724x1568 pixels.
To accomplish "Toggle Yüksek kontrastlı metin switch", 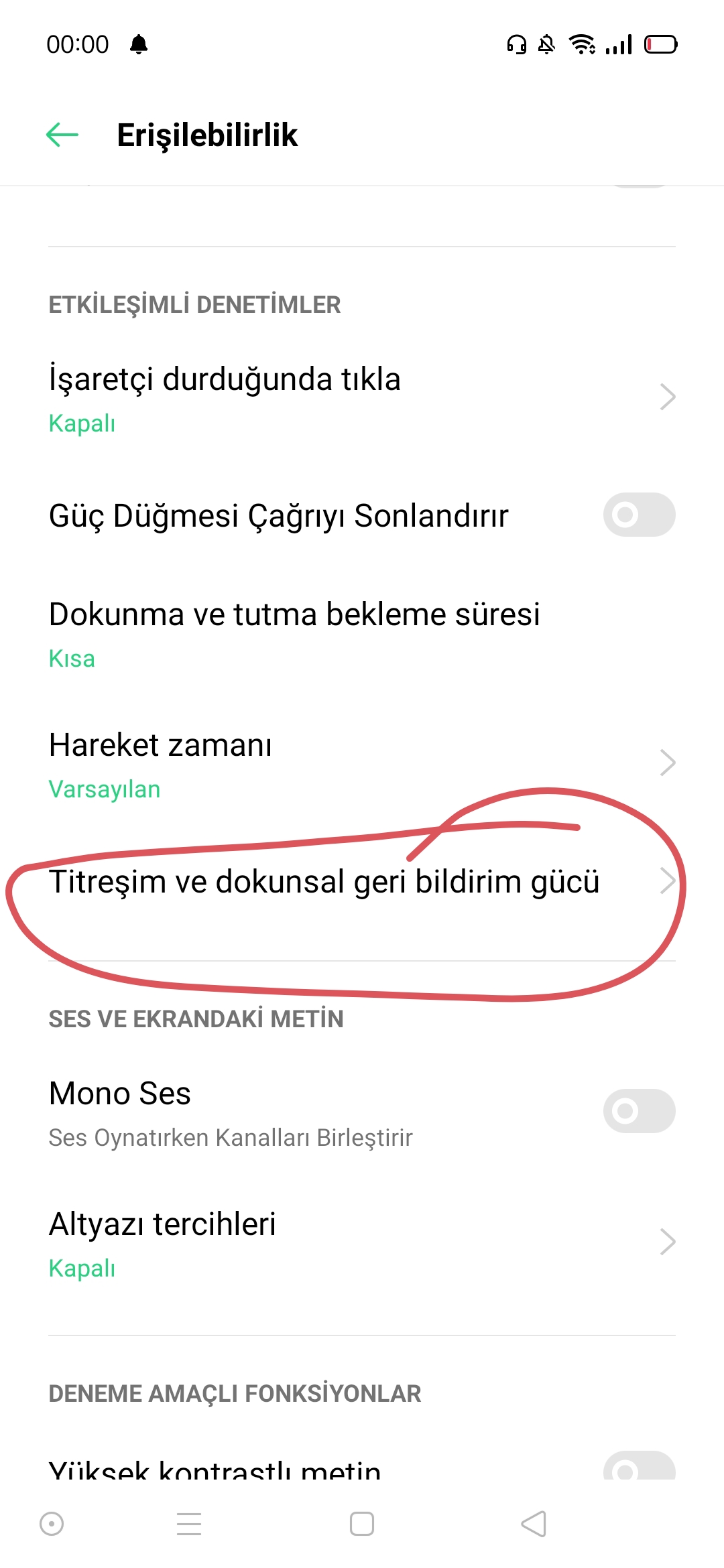I will coord(639,1465).
